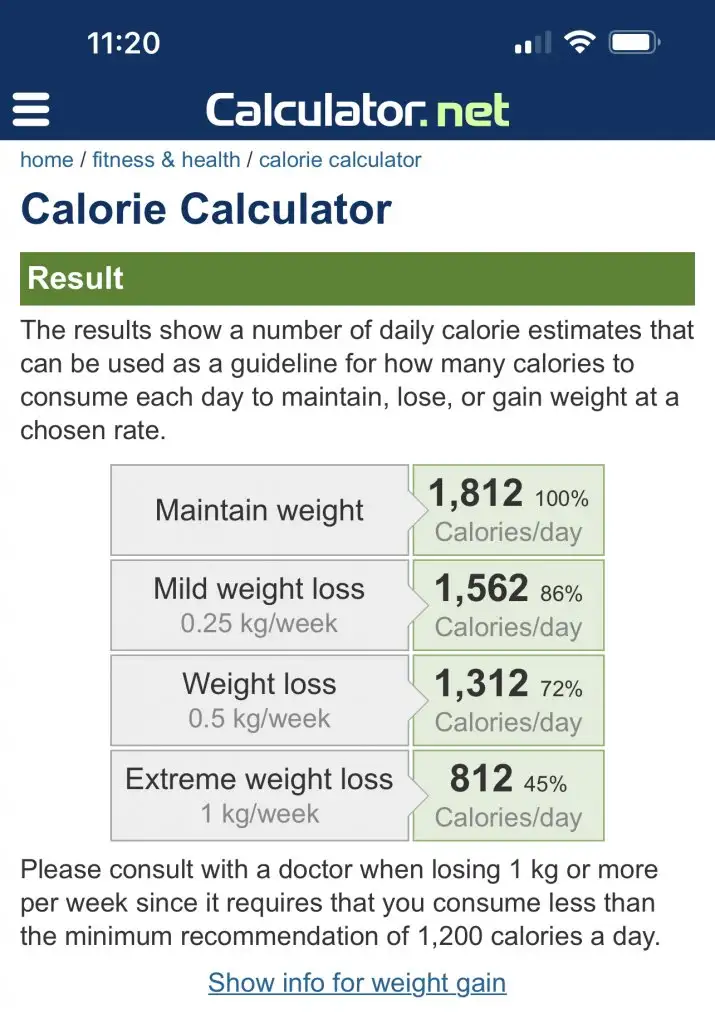Show info for weight gain
This screenshot has height=1024, width=715.
[x=357, y=983]
